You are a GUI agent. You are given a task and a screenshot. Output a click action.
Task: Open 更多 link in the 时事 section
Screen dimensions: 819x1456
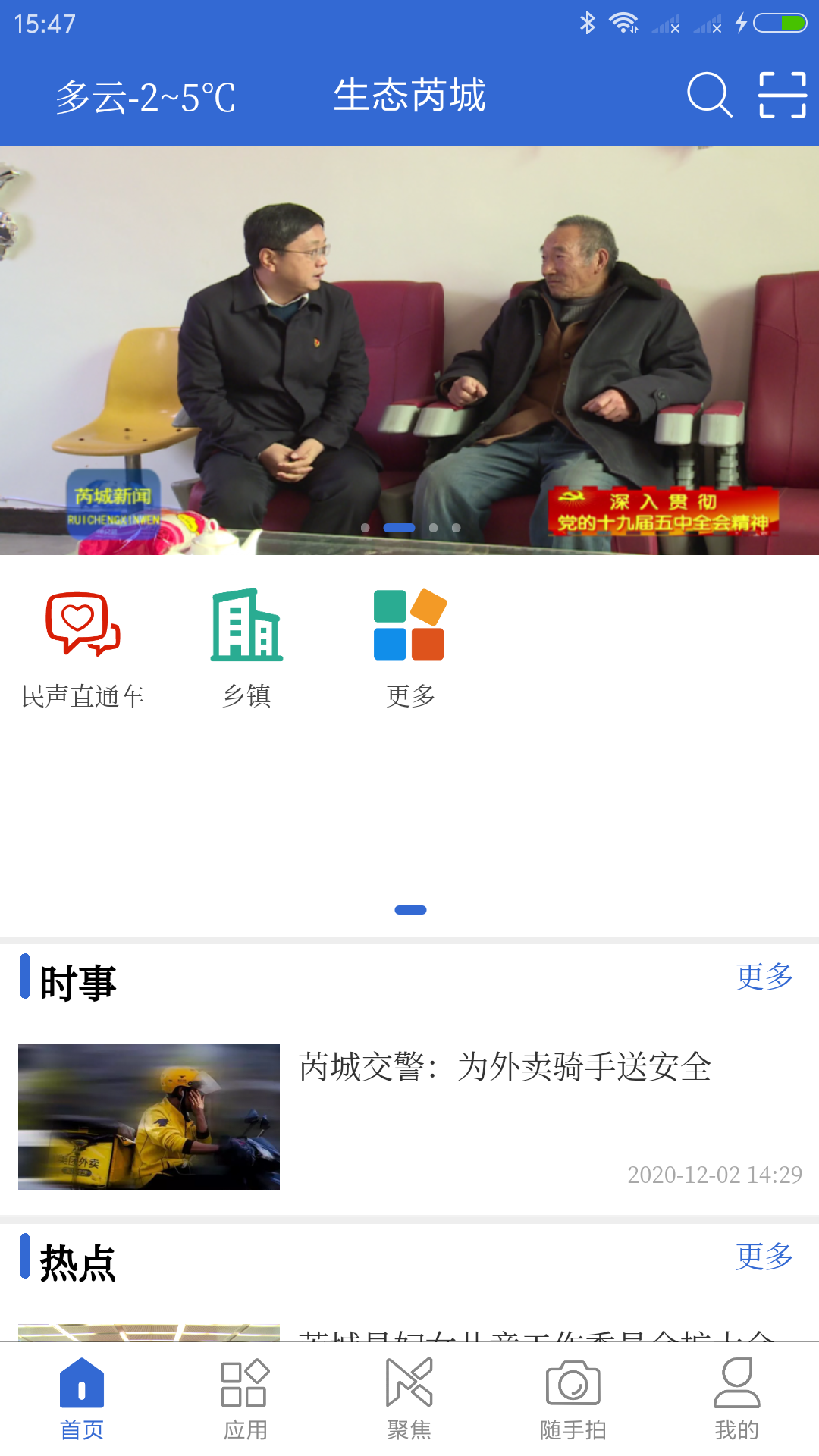[764, 978]
